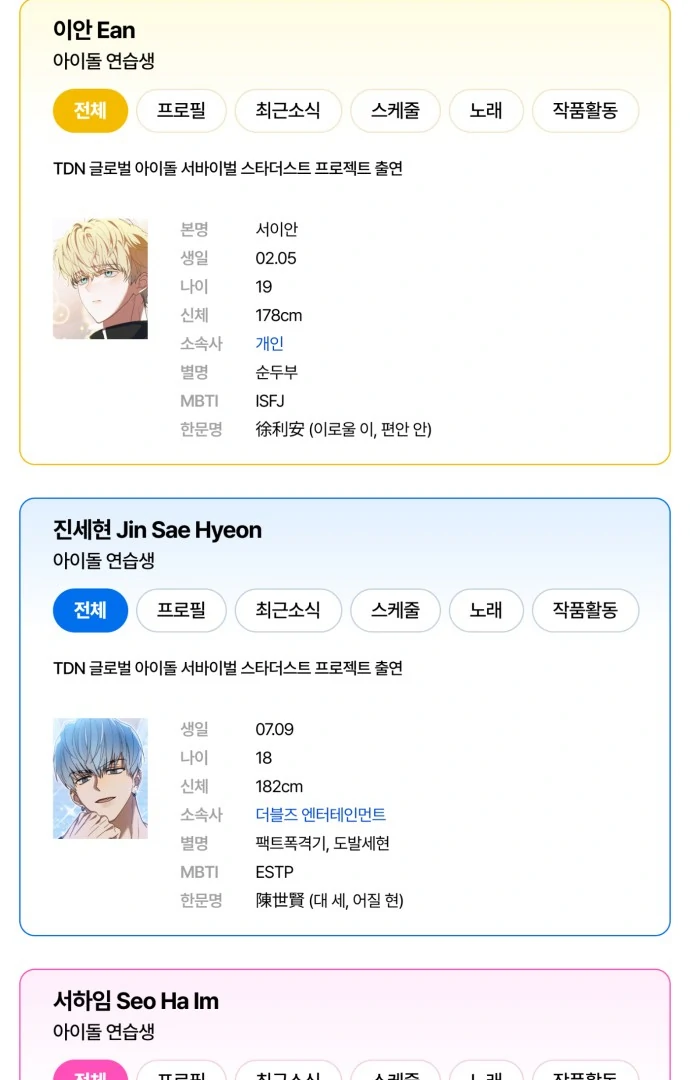Open the 더블즈 엔터테인먼트 agency link
Viewport: 690px width, 1080px height.
(x=320, y=815)
